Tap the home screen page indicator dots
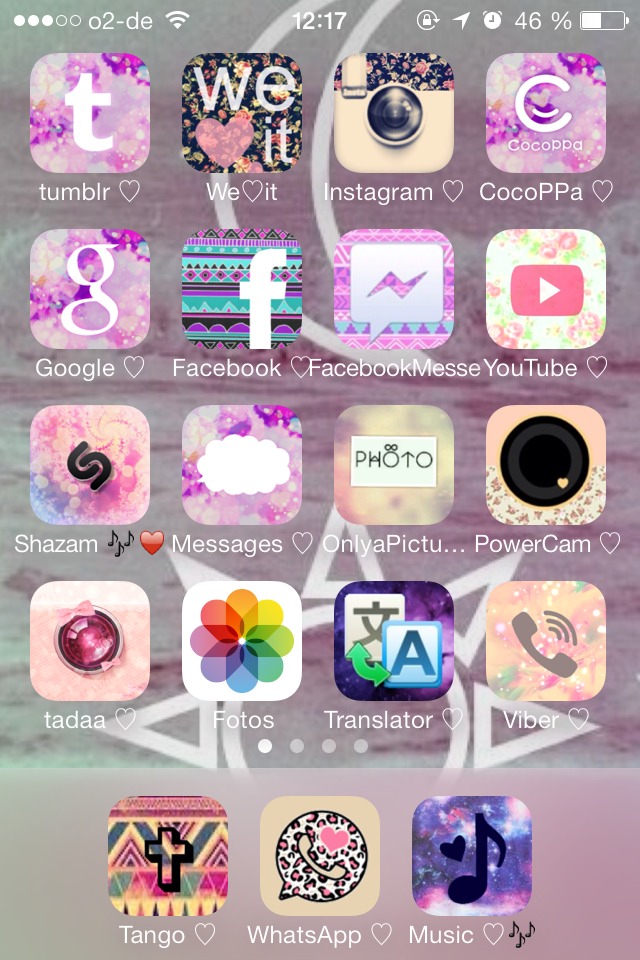This screenshot has width=640, height=960. [x=312, y=746]
